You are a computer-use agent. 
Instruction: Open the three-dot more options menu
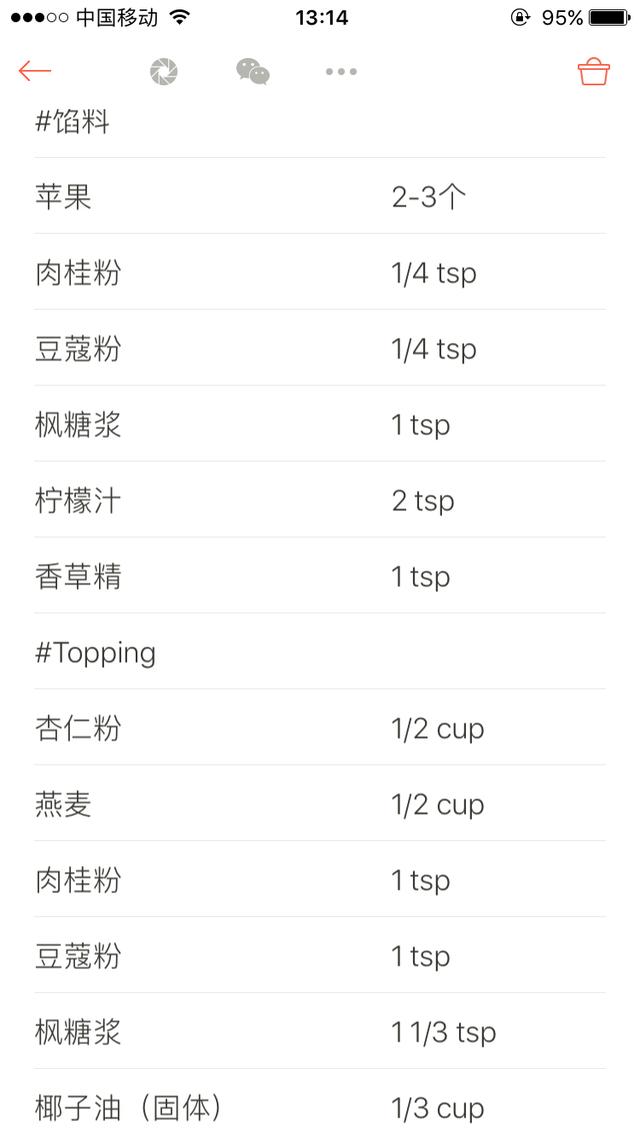pos(341,72)
